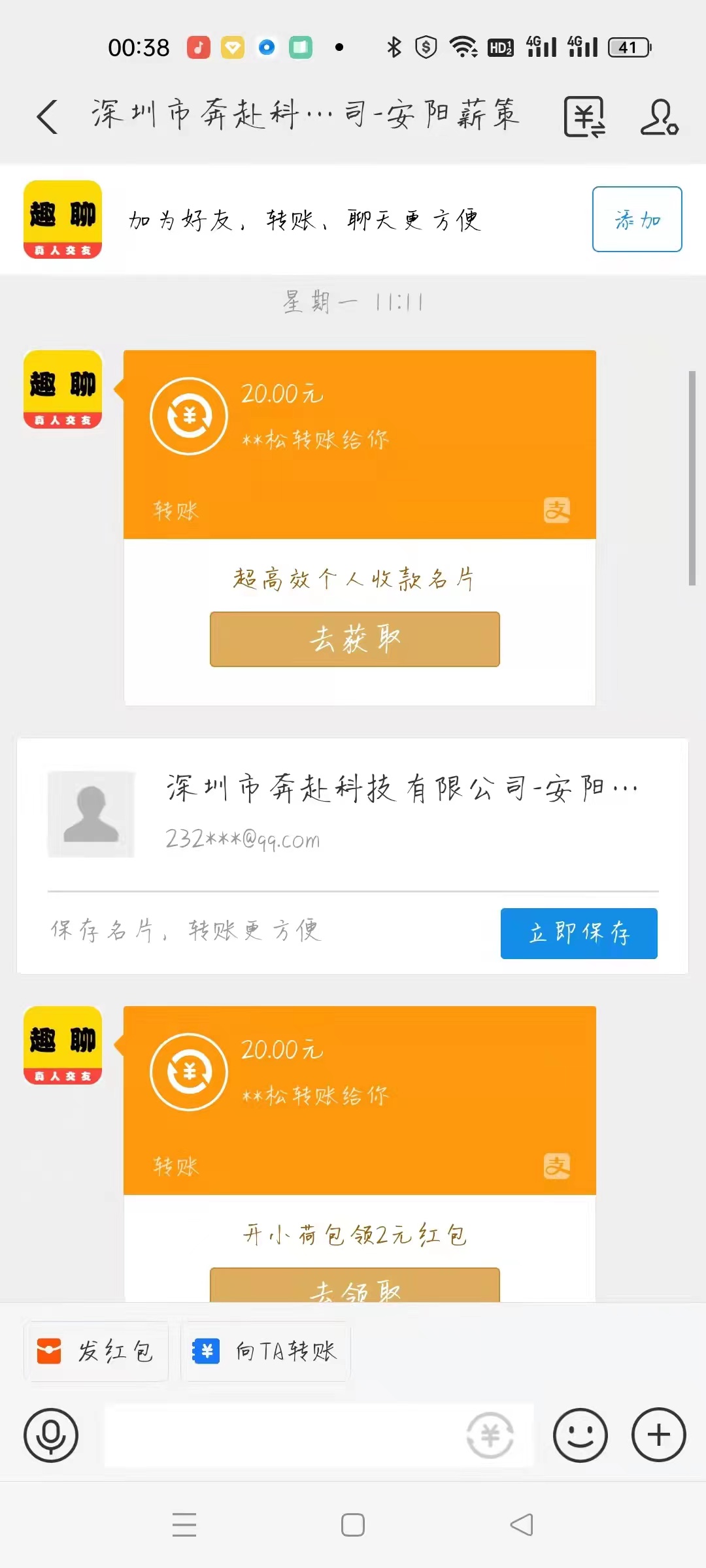Open the transfer icon in the top bar
The image size is (706, 1568).
[584, 116]
